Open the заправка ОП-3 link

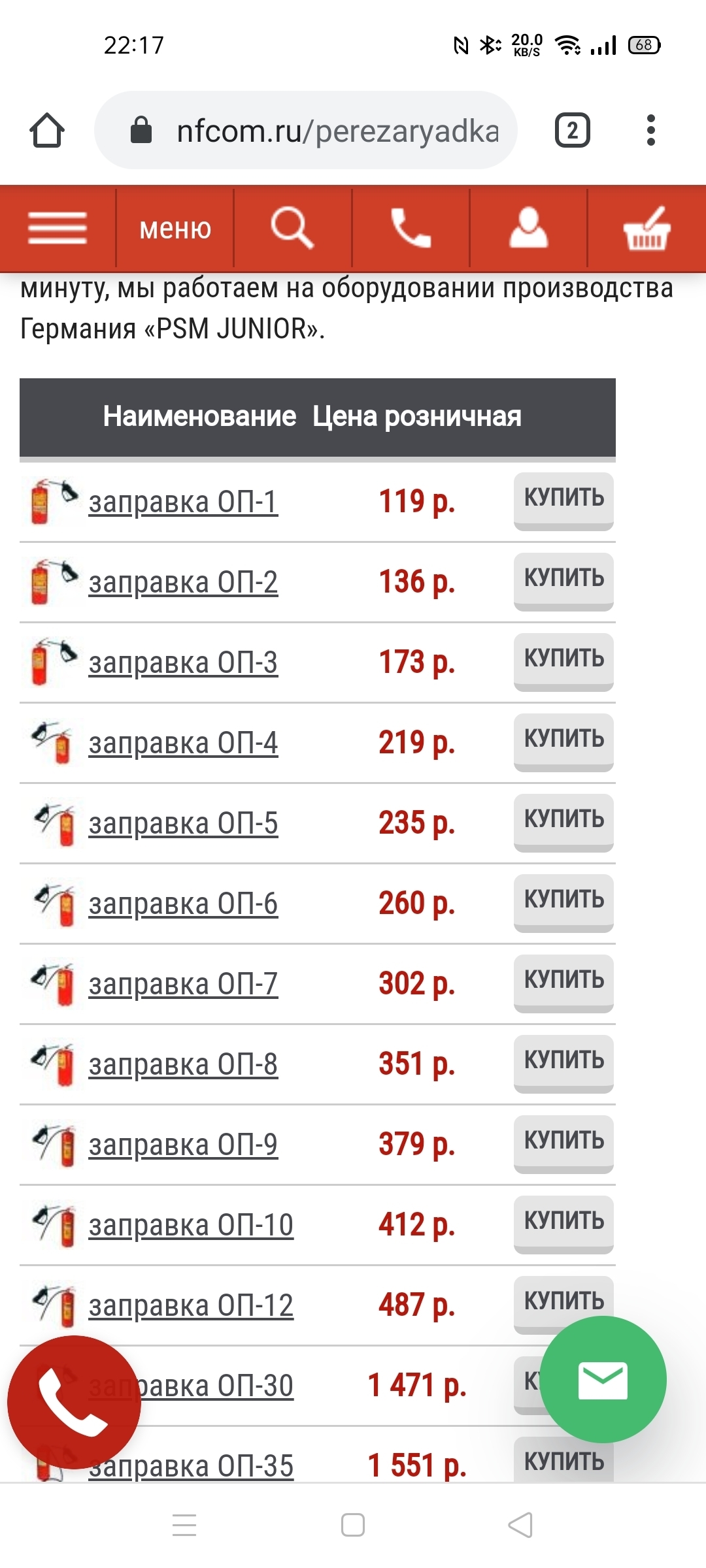click(183, 662)
